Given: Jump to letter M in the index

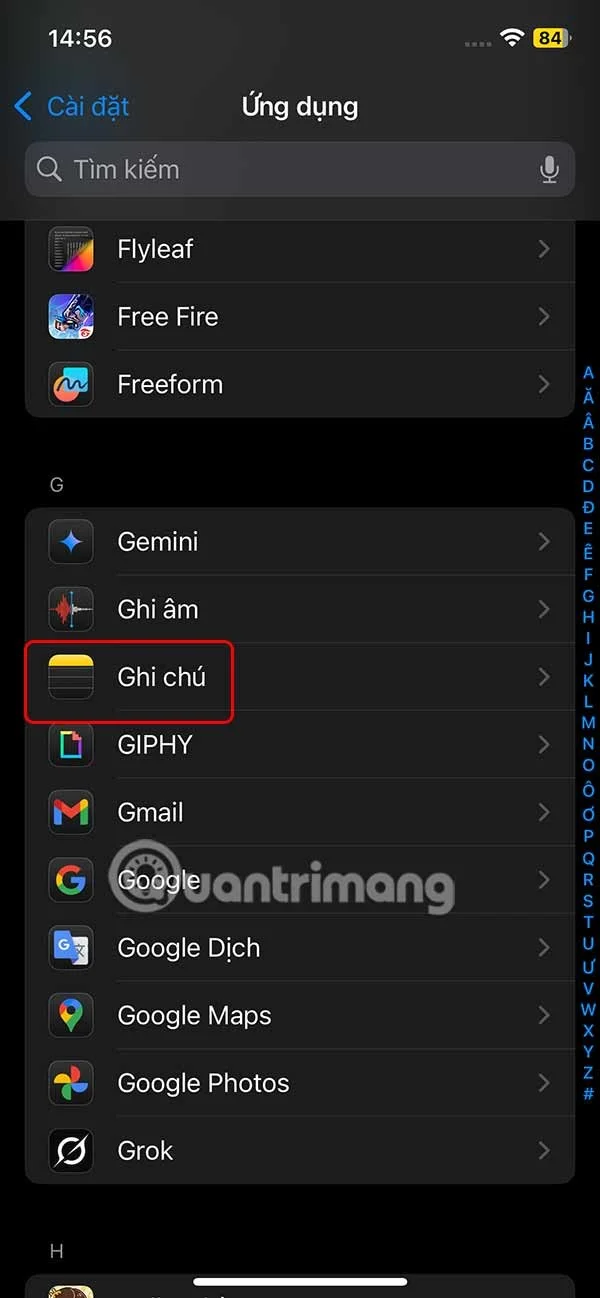Looking at the screenshot, I should (x=588, y=723).
